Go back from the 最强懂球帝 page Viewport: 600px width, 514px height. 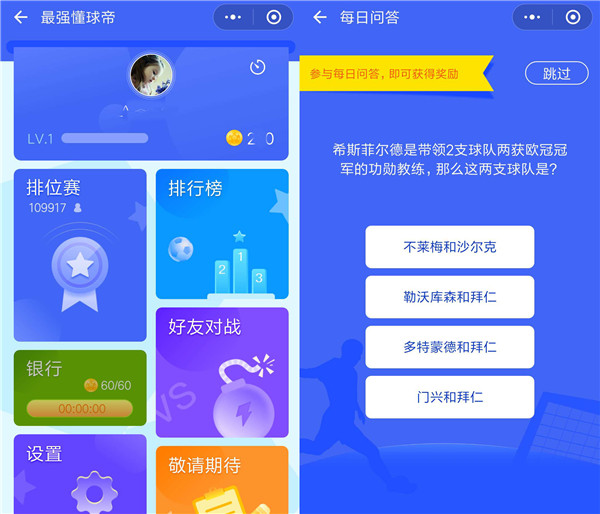(20, 17)
